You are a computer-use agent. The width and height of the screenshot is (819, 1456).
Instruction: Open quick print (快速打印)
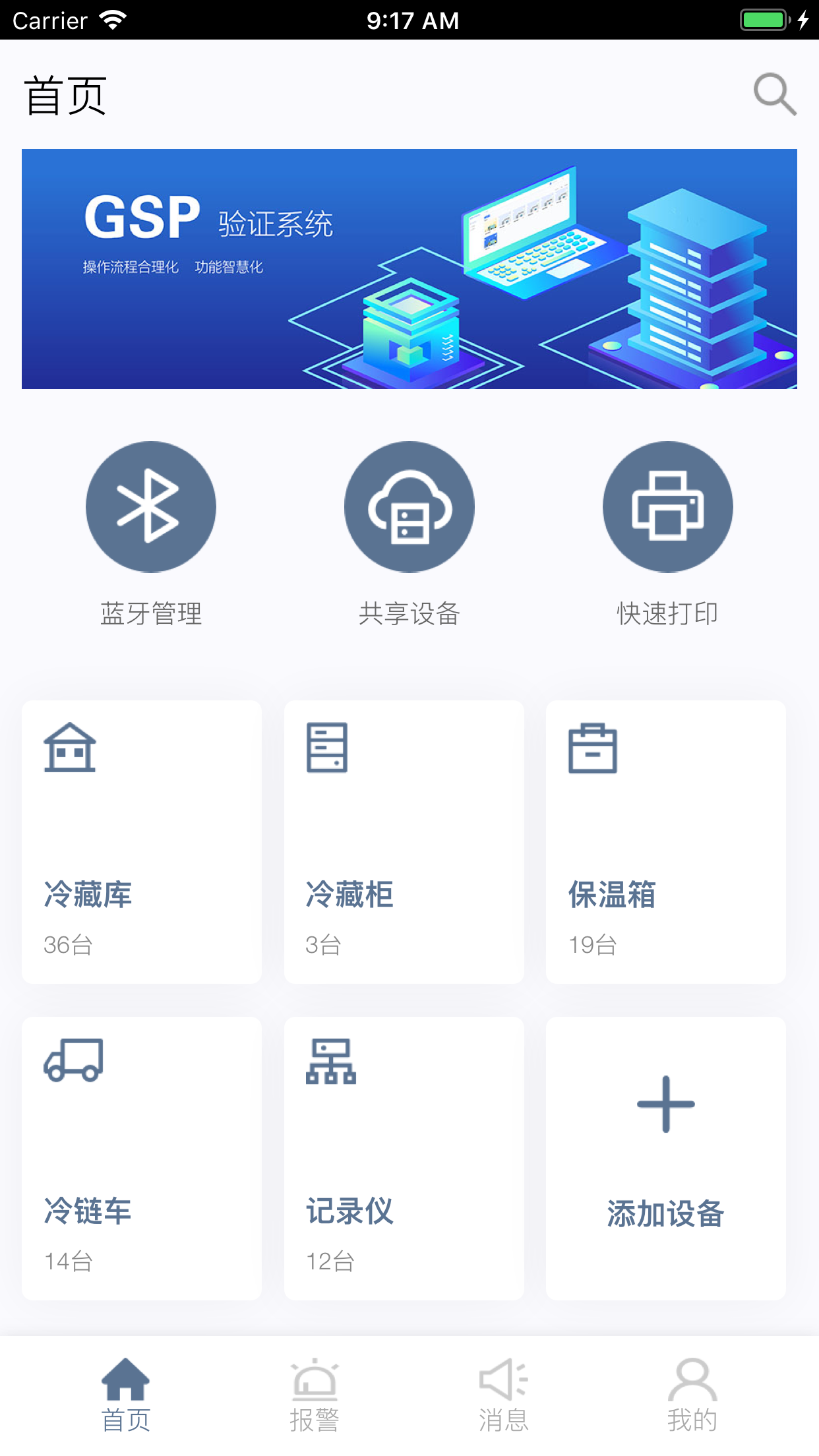click(x=667, y=505)
